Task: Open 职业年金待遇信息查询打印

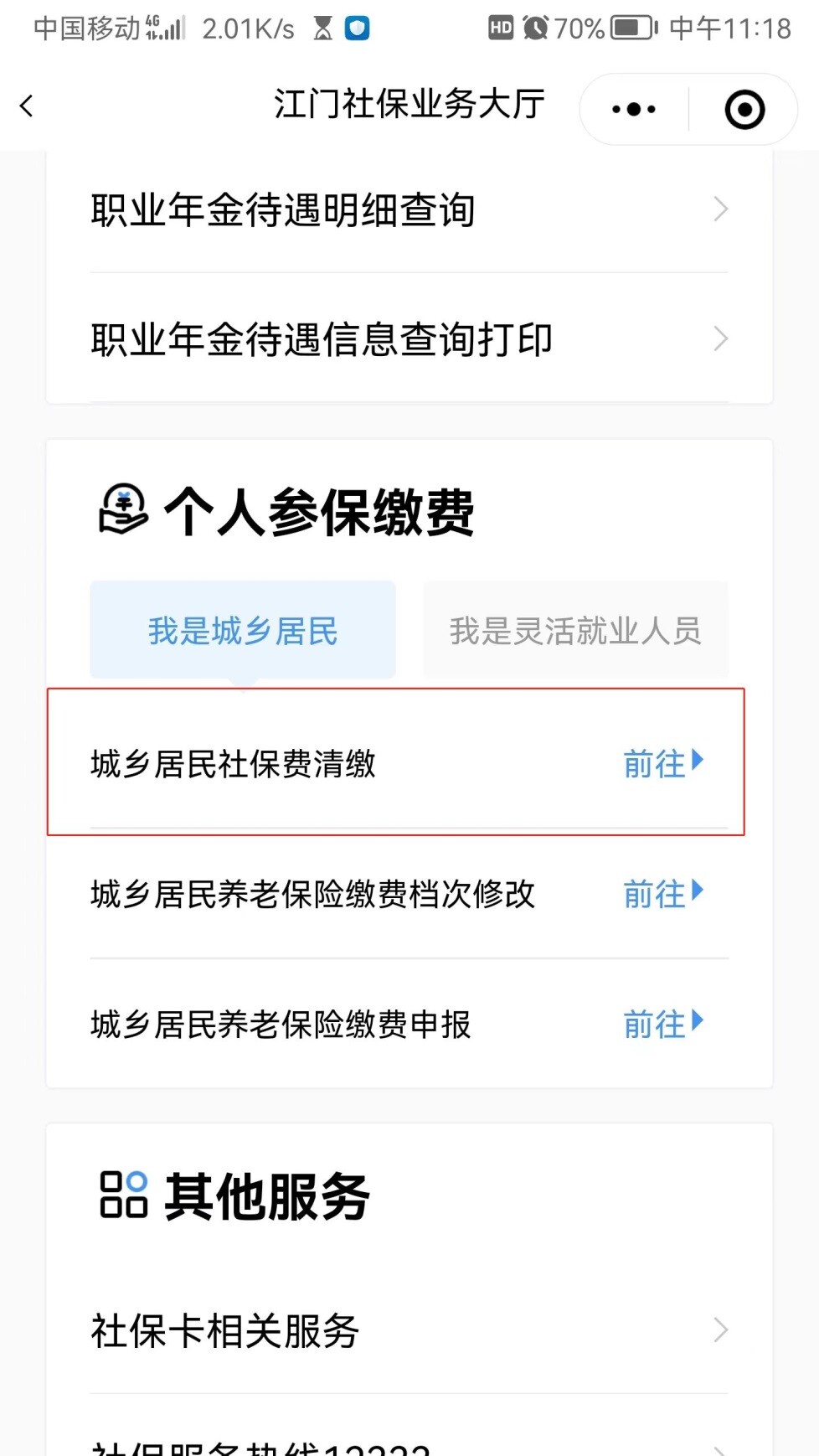Action: coord(409,339)
